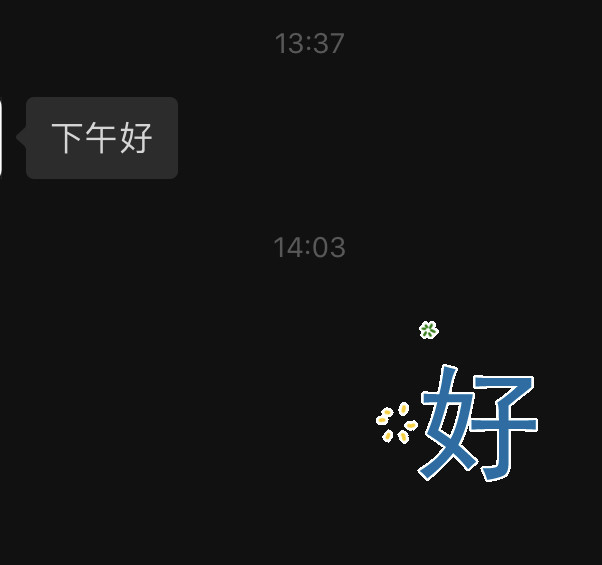Open the sender's avatar beside 下午好
The width and height of the screenshot is (602, 565).
point(1,138)
